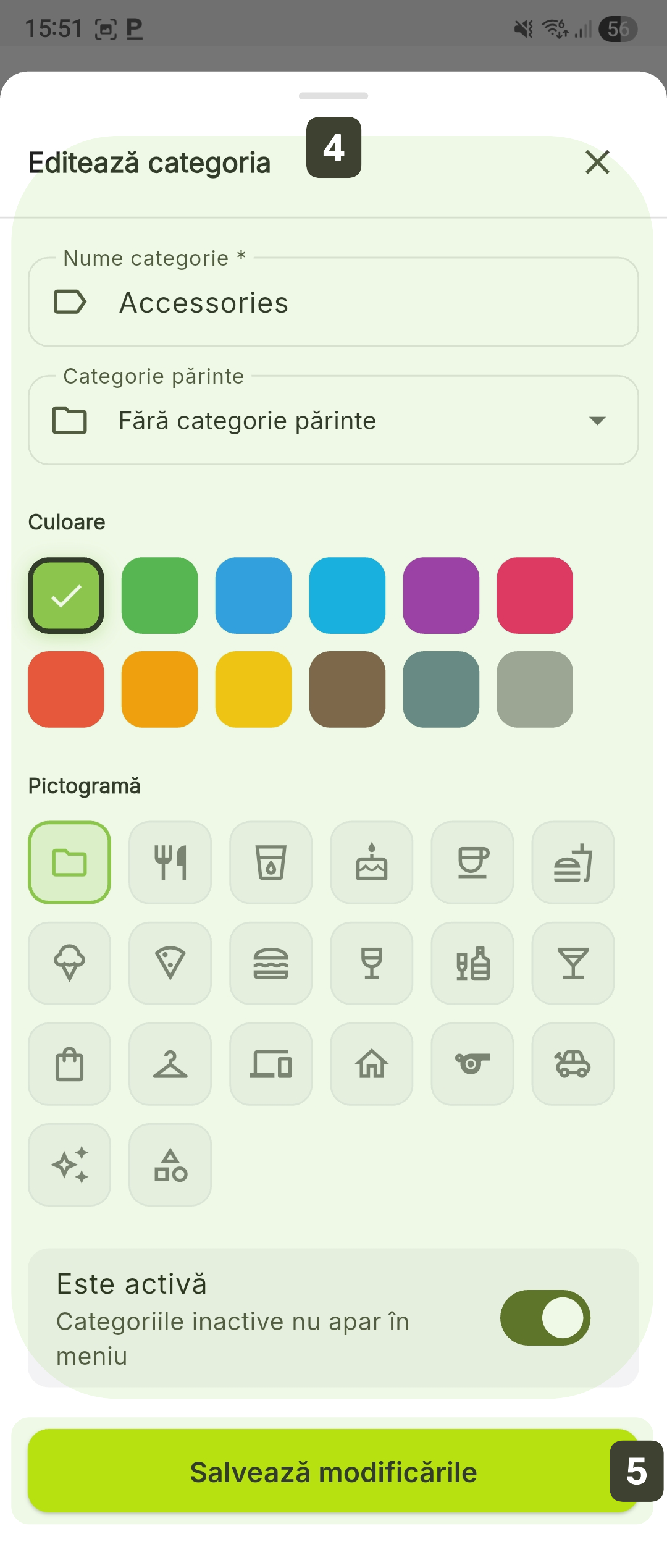Choose the pizza slice pictogram
Viewport: 667px width, 1568px height.
170,963
